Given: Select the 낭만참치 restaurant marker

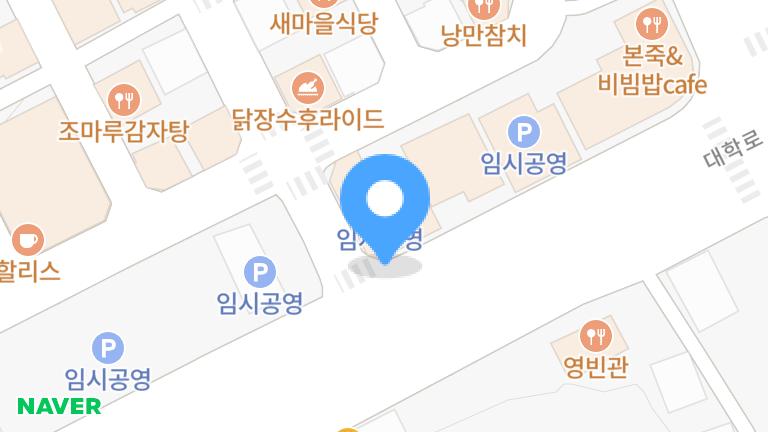Looking at the screenshot, I should click(484, 10).
